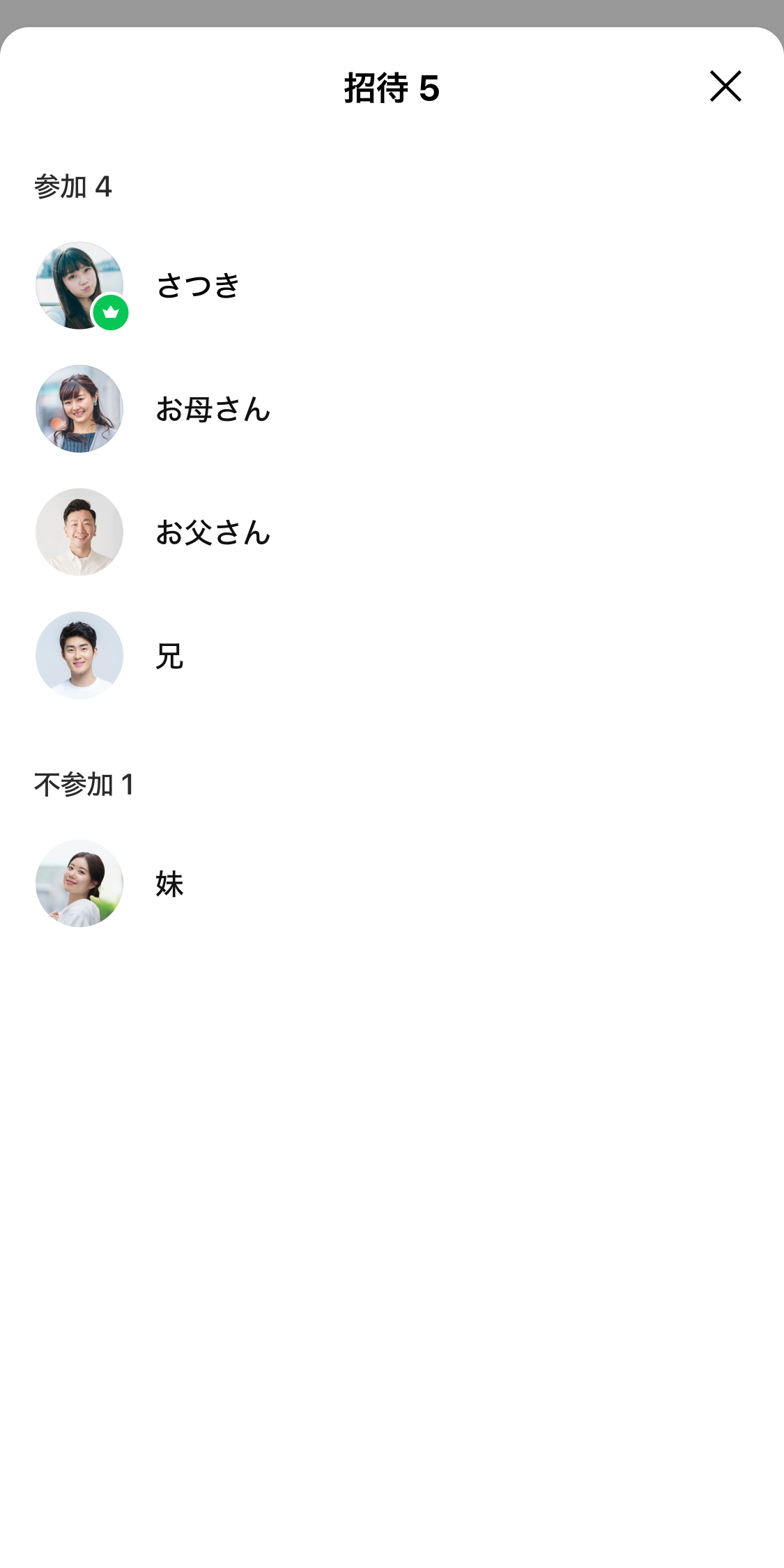Open the avatar in the 不参加 section
784x1568 pixels.
point(79,883)
